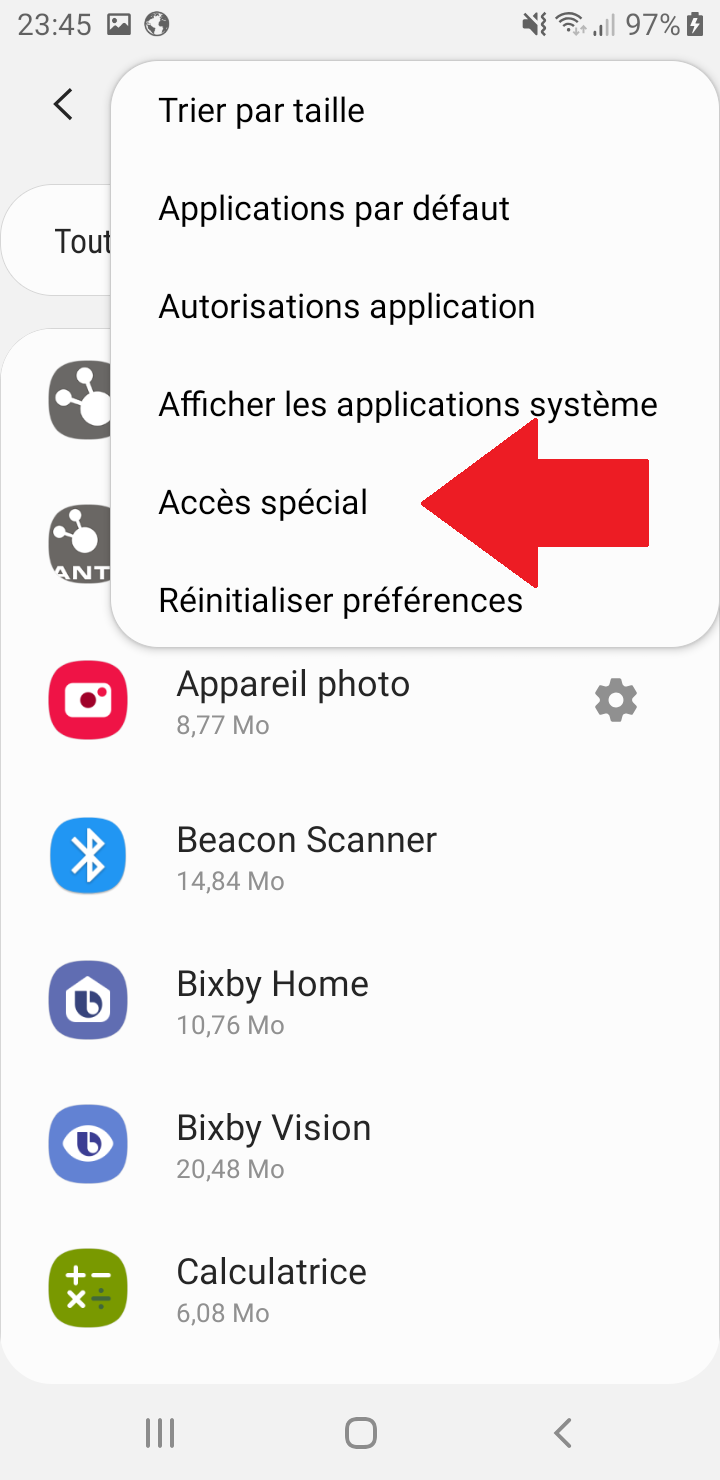Choose Afficher les applications système
The height and width of the screenshot is (1480, 720).
tap(407, 404)
